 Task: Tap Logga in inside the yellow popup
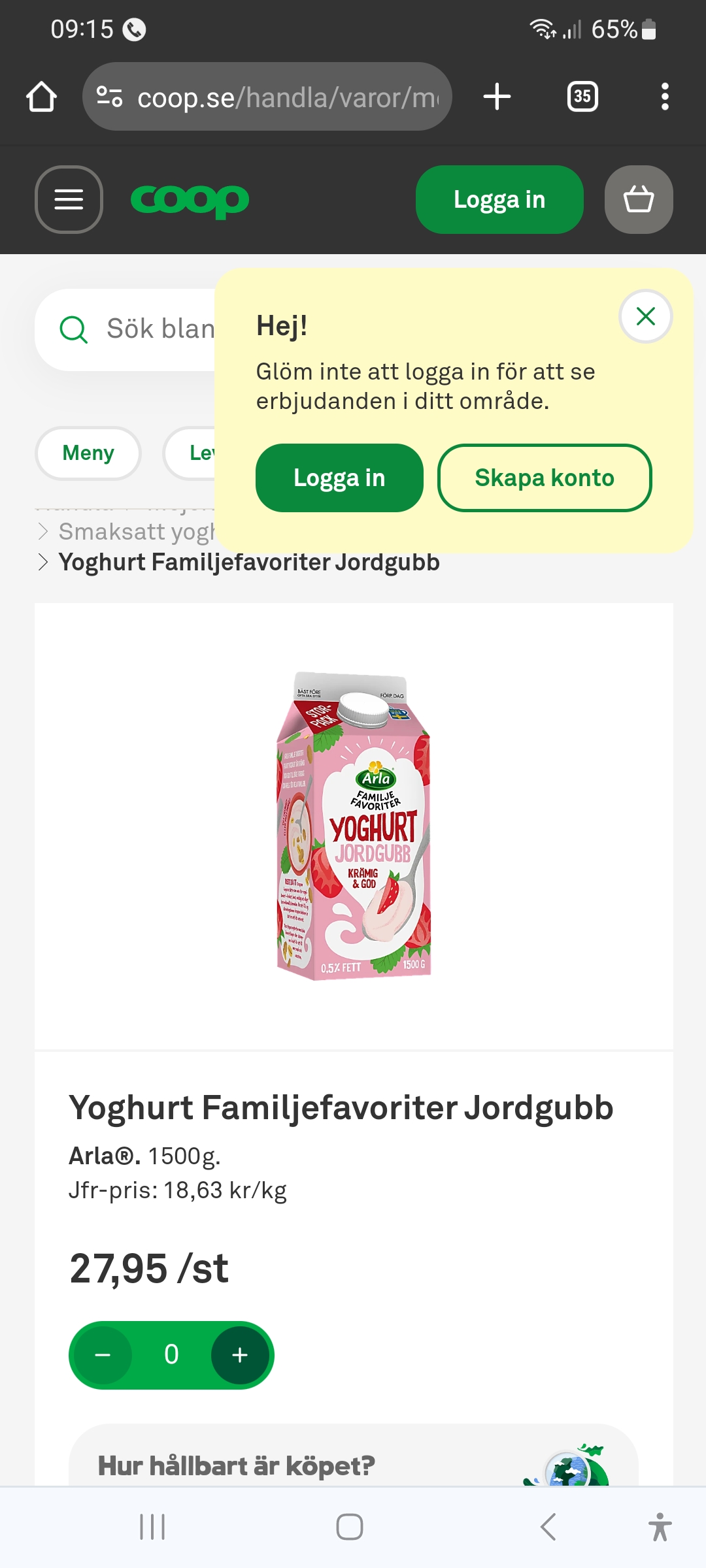point(339,478)
